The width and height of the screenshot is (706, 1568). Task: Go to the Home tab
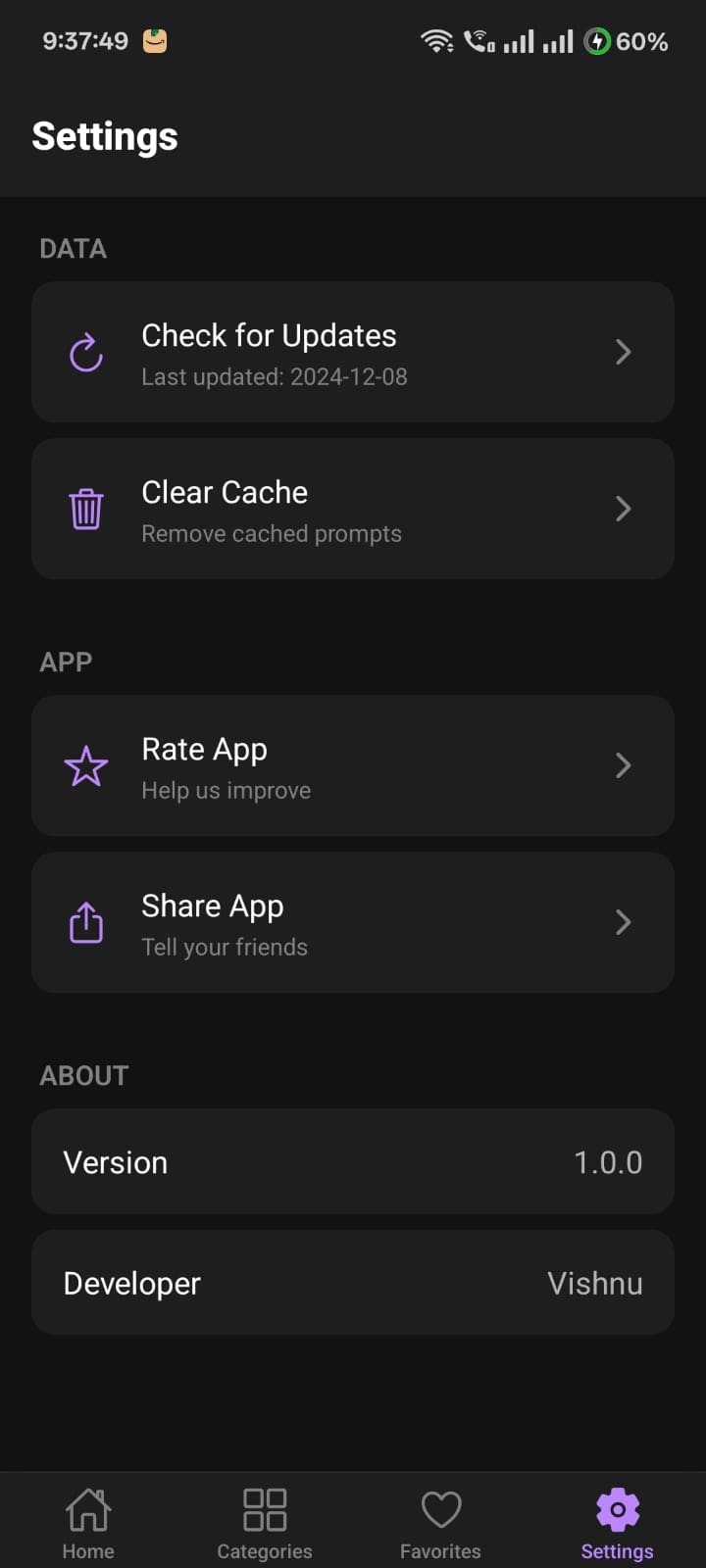(x=88, y=1522)
